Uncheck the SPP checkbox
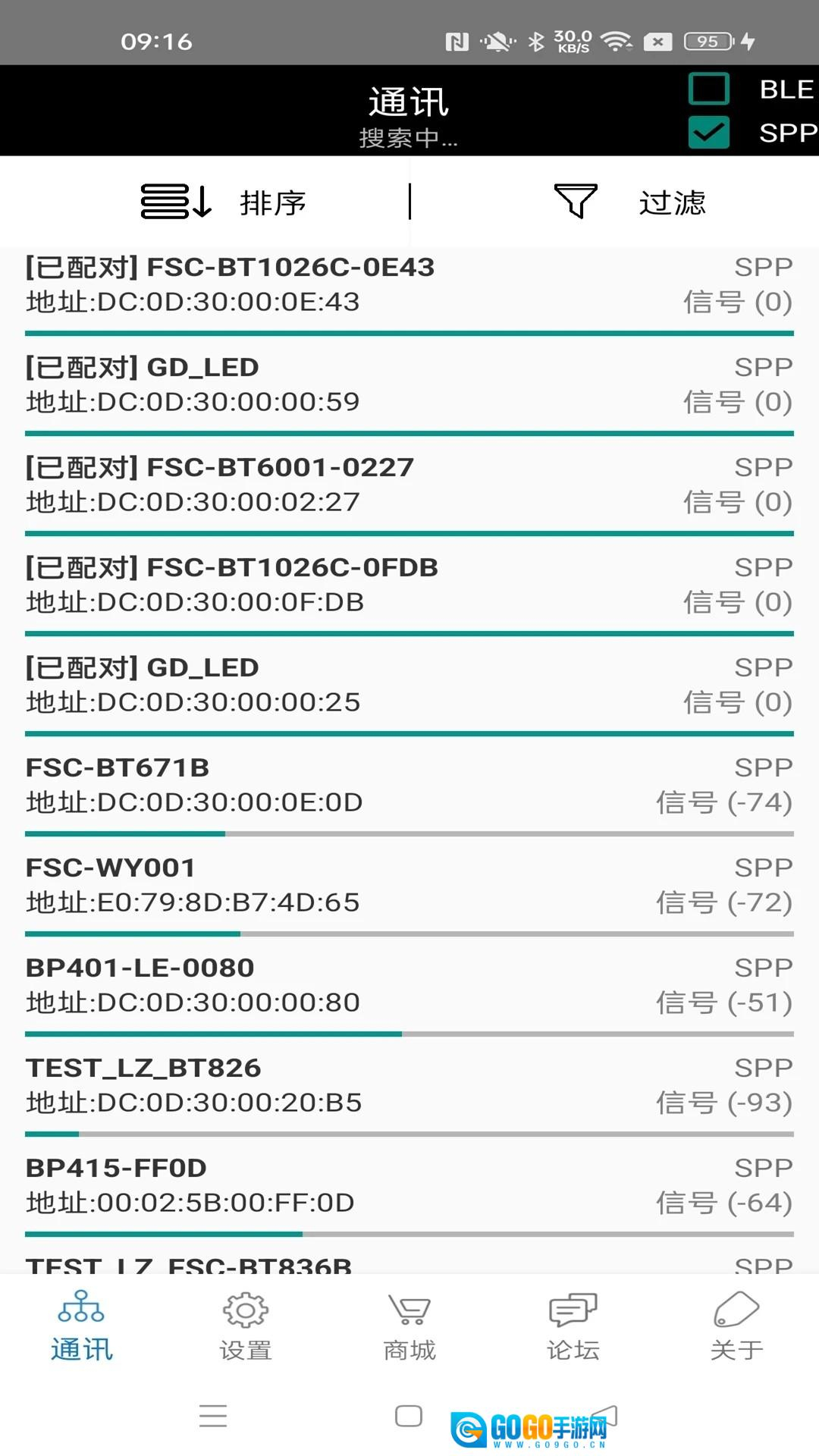Screen dimensions: 819x1456 pos(709,133)
